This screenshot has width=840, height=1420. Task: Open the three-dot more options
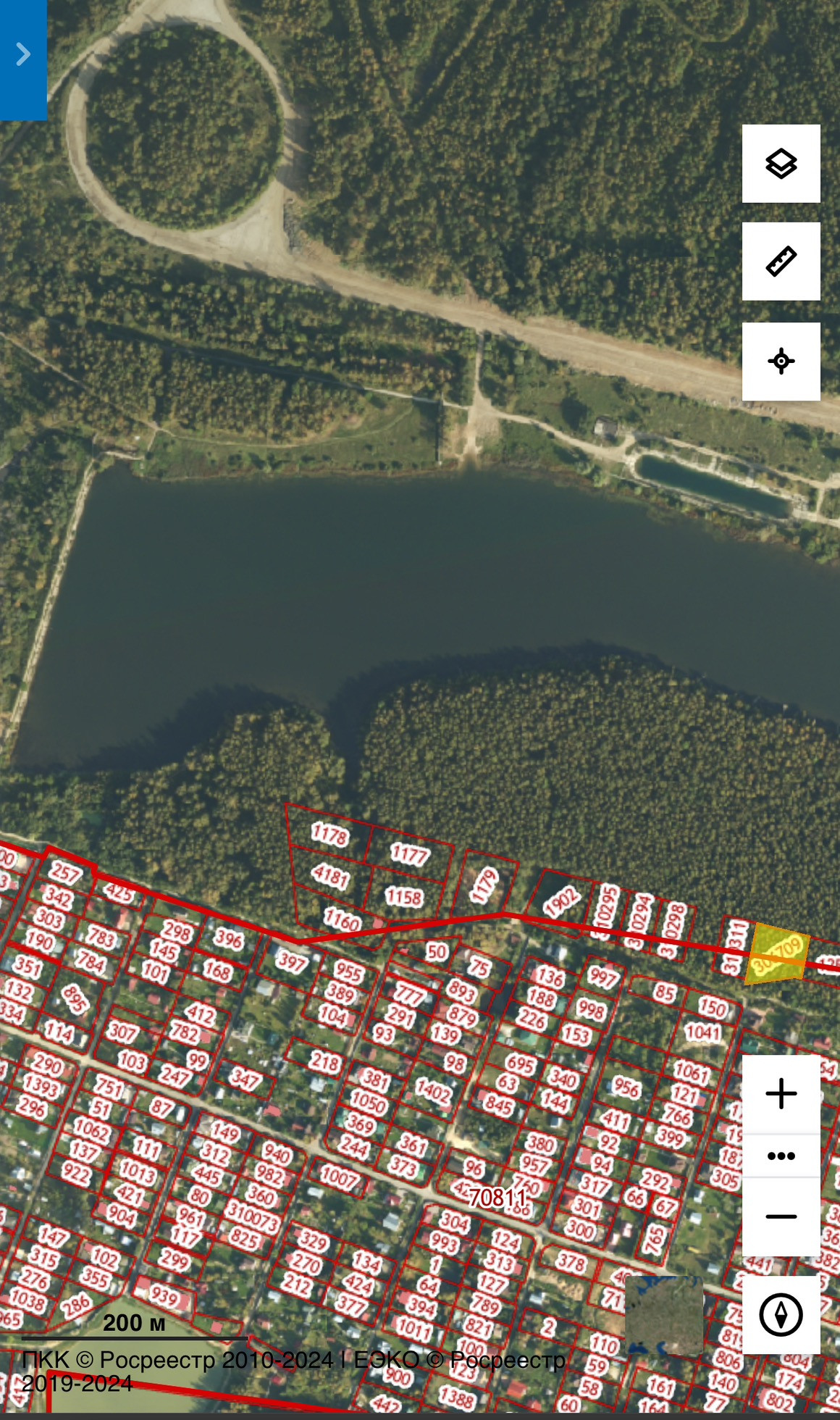coord(781,1156)
